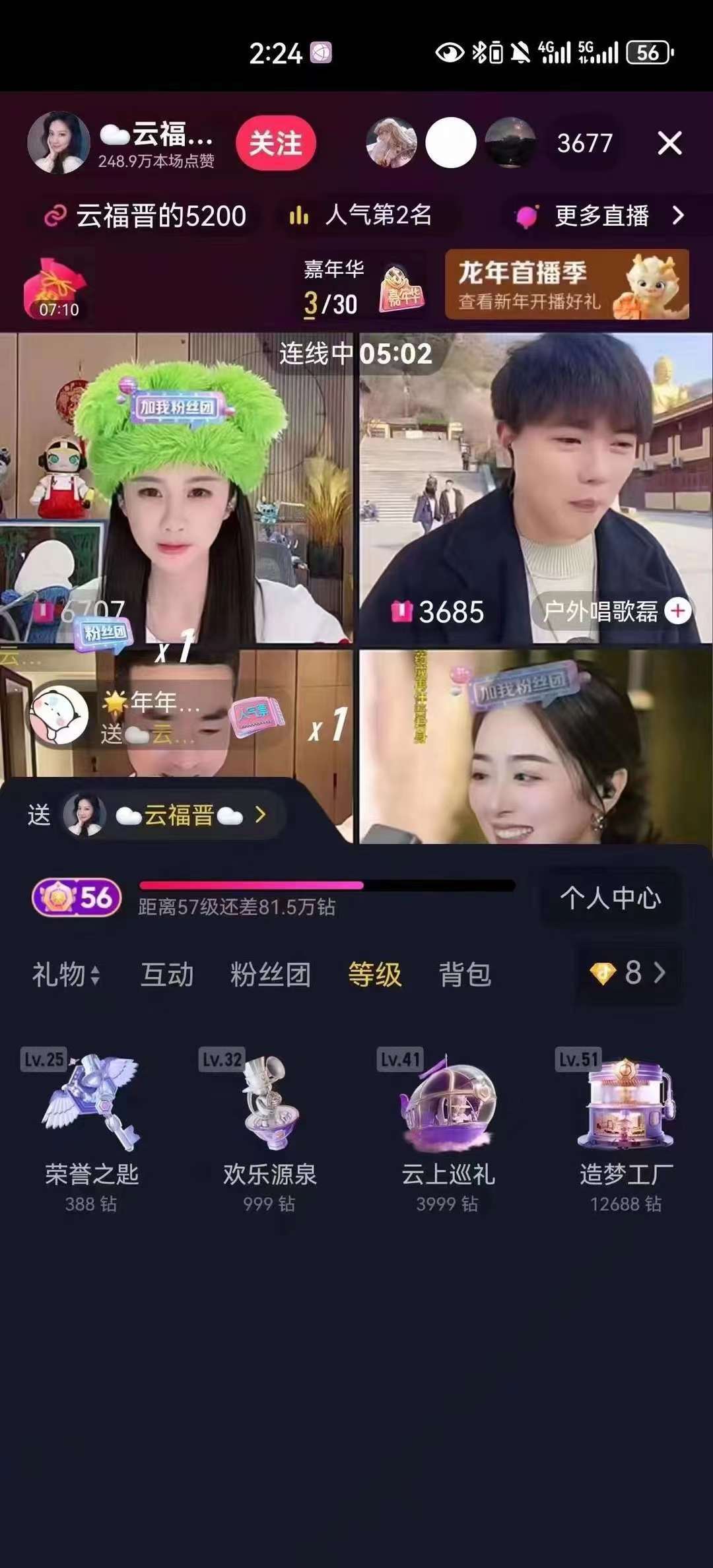Open the diamond balance to recharge
The image size is (713, 1568).
tap(628, 973)
